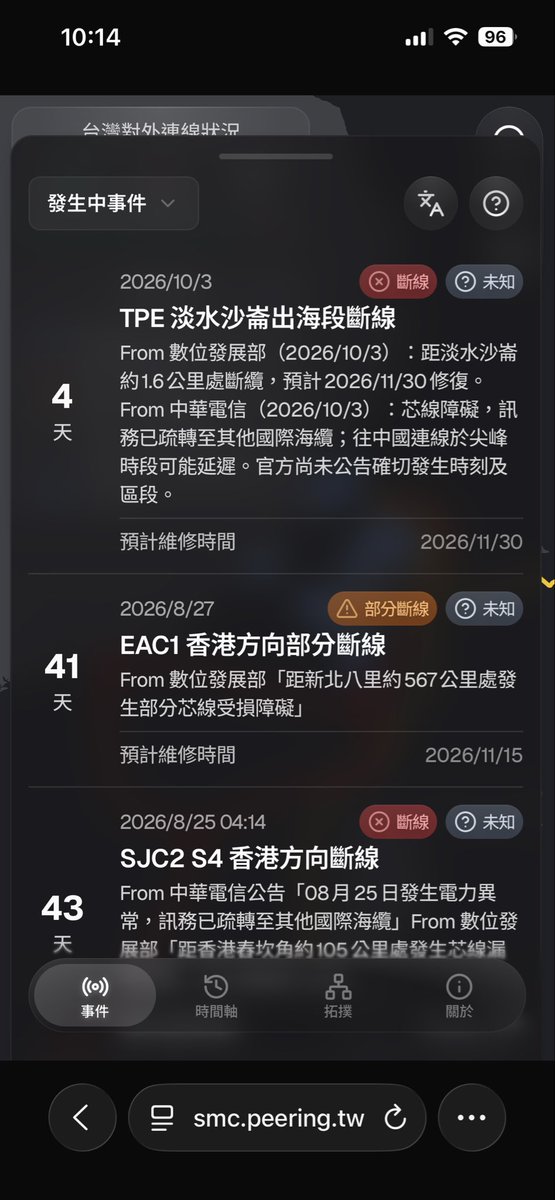Viewport: 555px width, 1200px height.
Task: Open the help question mark icon
Action: pyautogui.click(x=496, y=204)
